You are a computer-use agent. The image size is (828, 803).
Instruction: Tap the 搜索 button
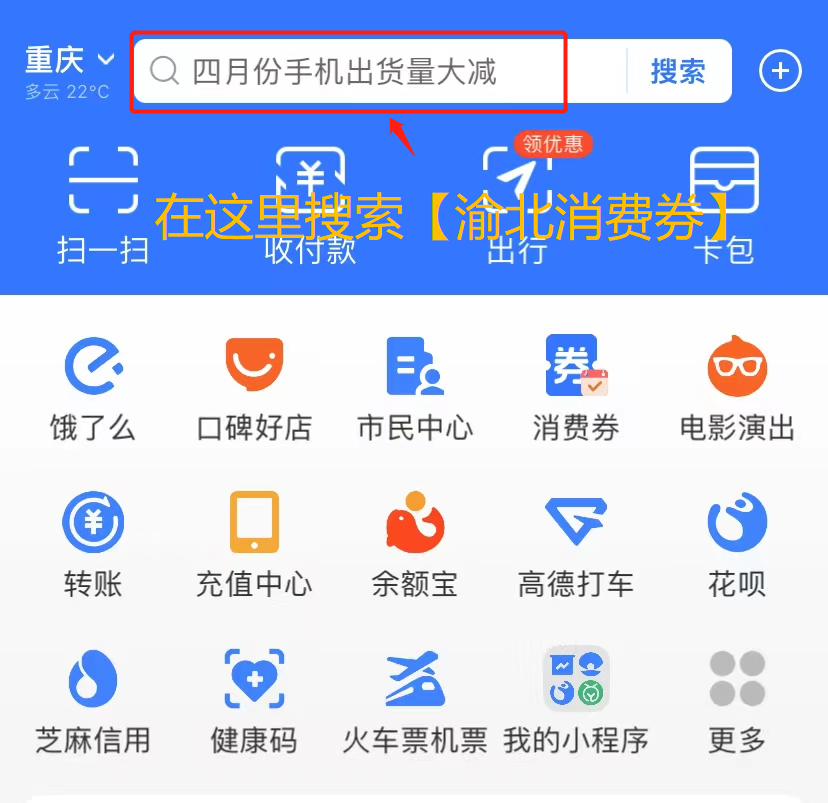pos(678,71)
